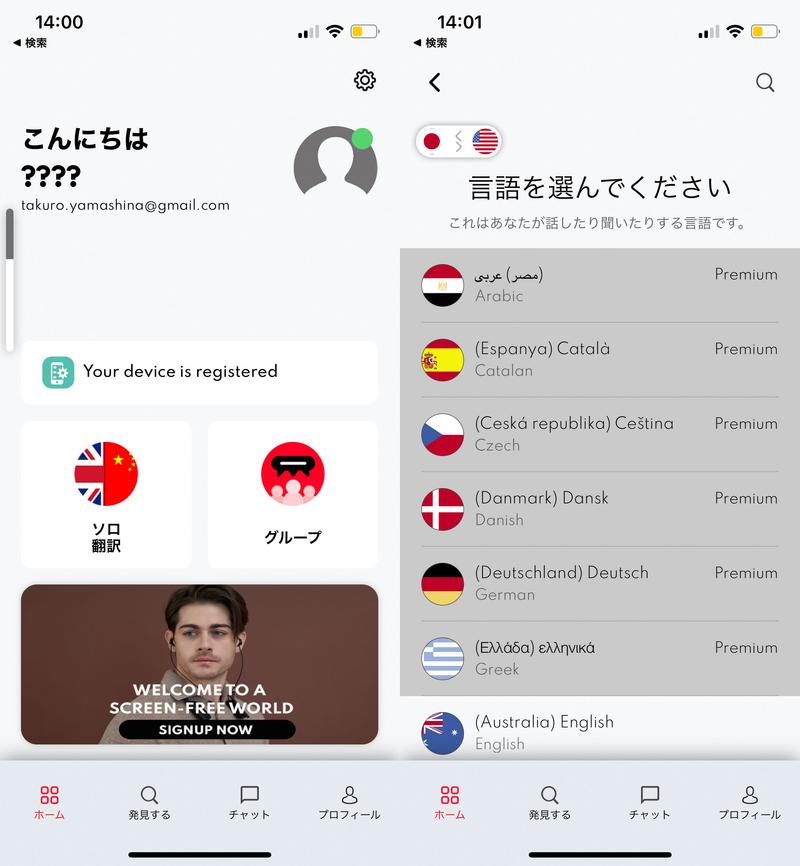Open the profile avatar picture
The height and width of the screenshot is (866, 800).
pyautogui.click(x=335, y=161)
